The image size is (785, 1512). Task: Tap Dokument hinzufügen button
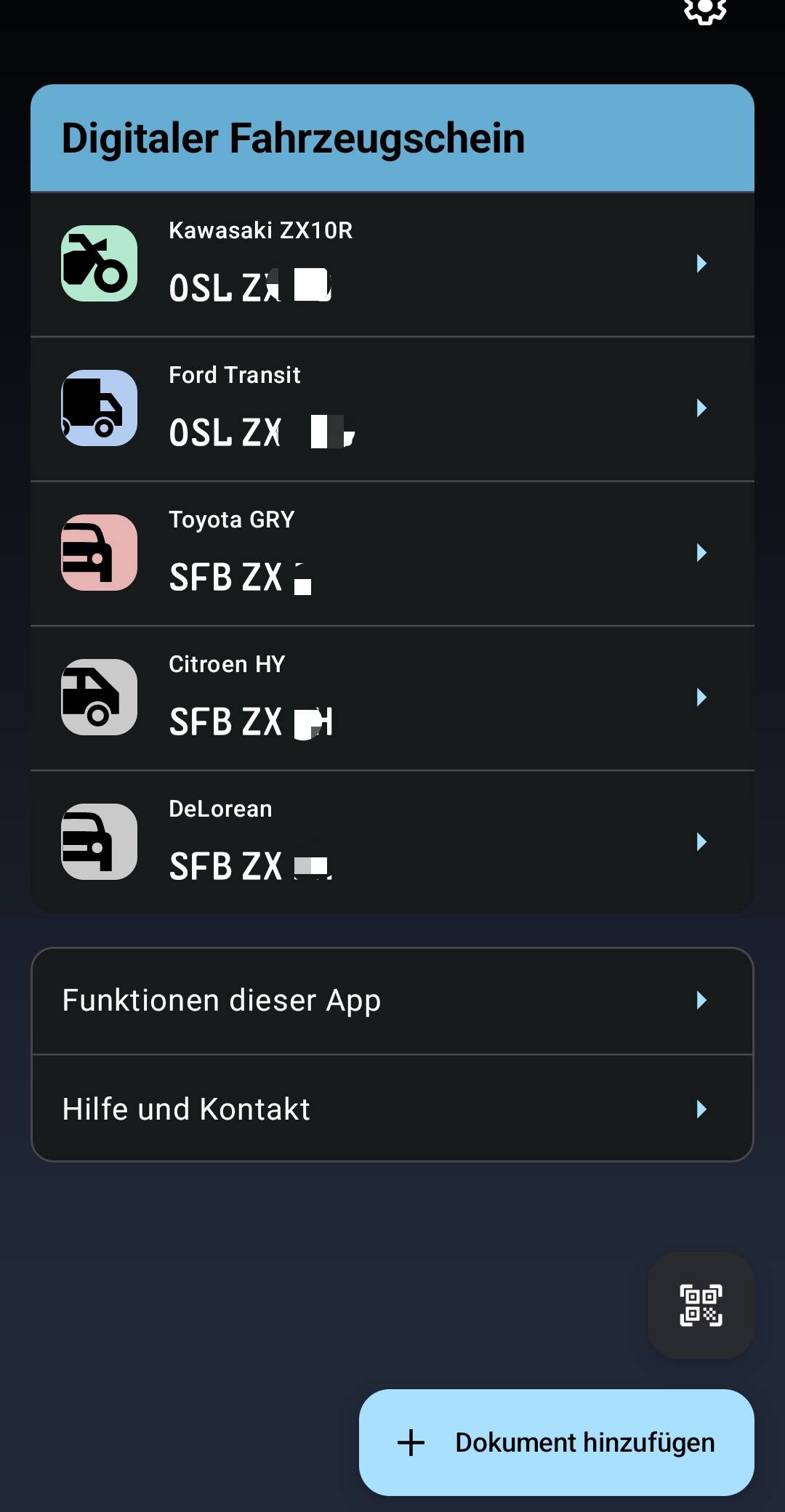[x=557, y=1442]
